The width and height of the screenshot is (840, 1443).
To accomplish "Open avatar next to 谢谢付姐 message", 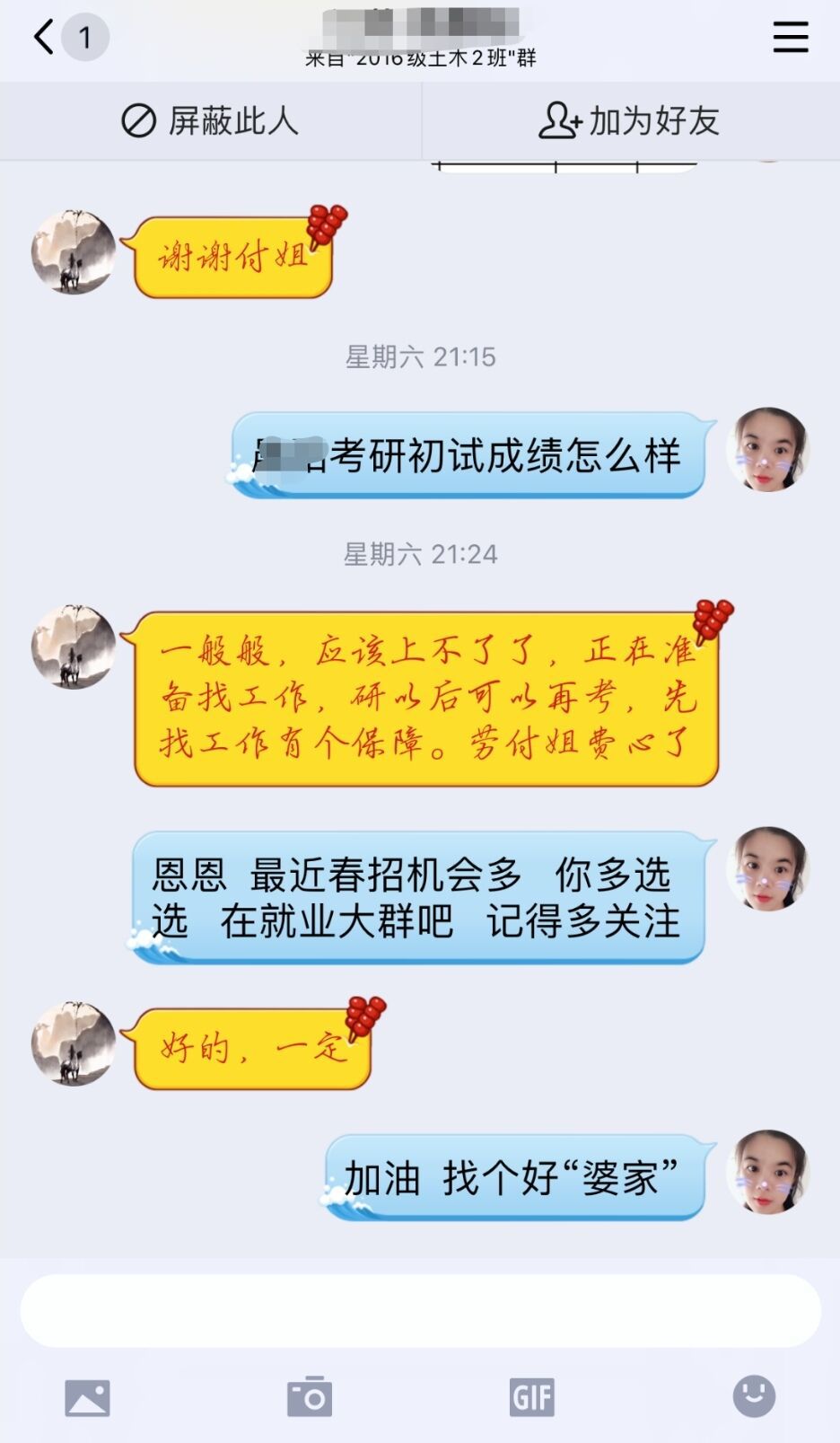I will (74, 252).
